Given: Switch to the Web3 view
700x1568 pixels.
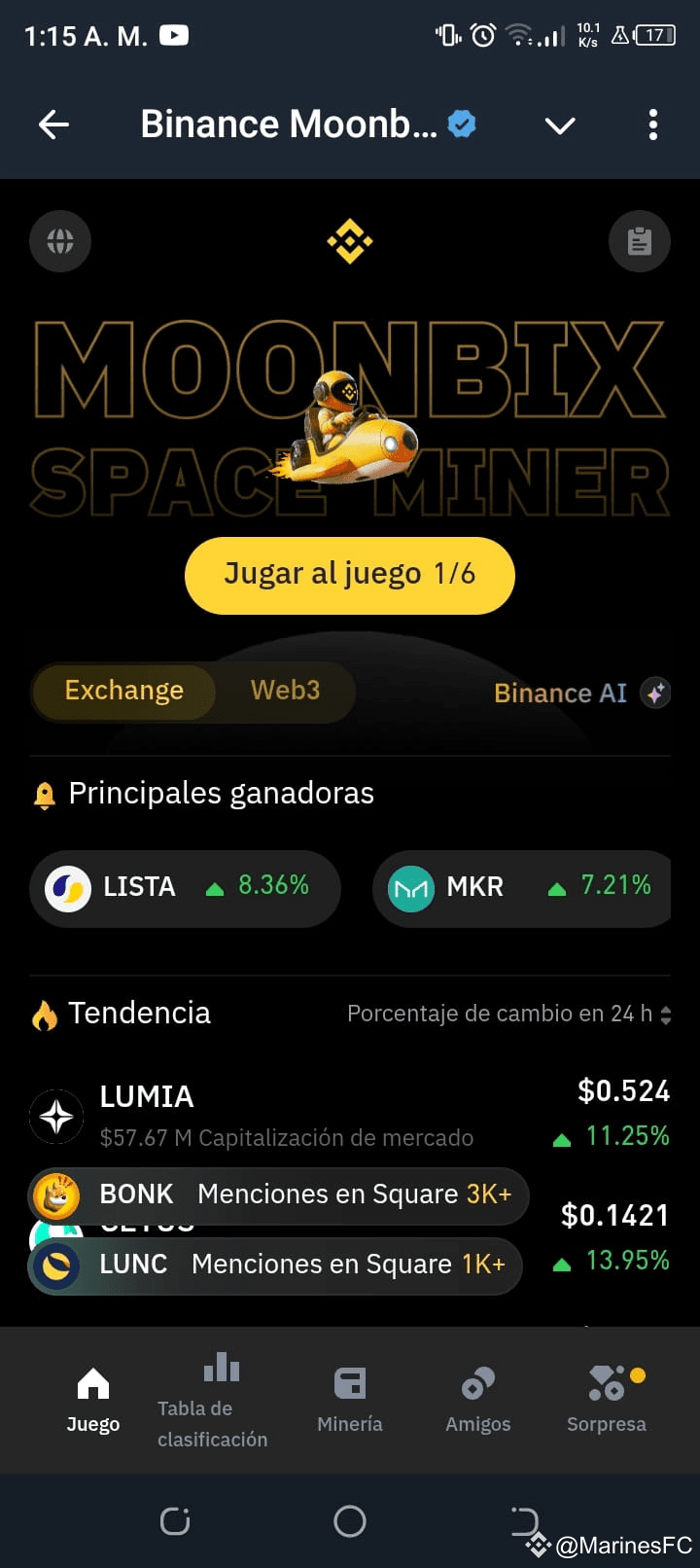Looking at the screenshot, I should click(x=285, y=691).
